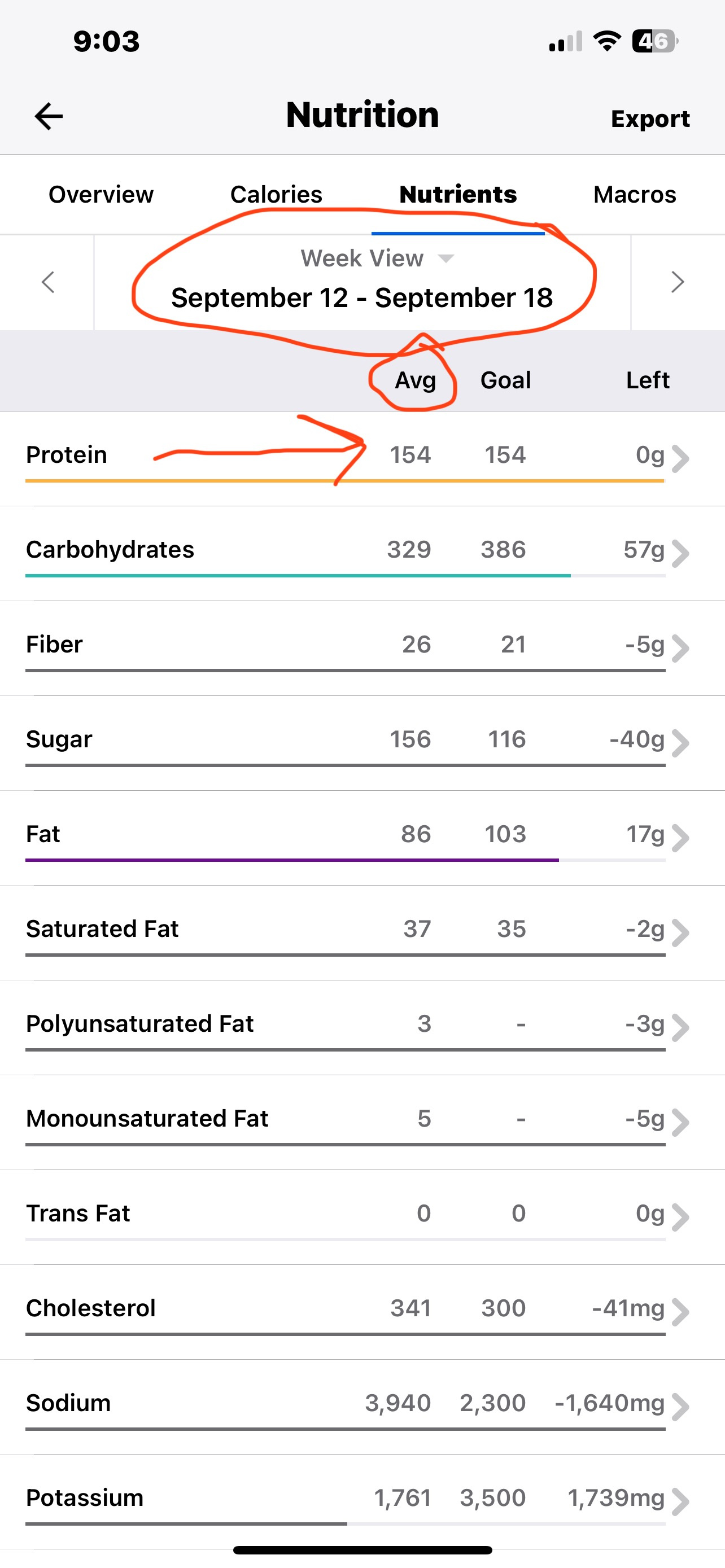Open the Fat row
The image size is (725, 1568).
point(362,835)
